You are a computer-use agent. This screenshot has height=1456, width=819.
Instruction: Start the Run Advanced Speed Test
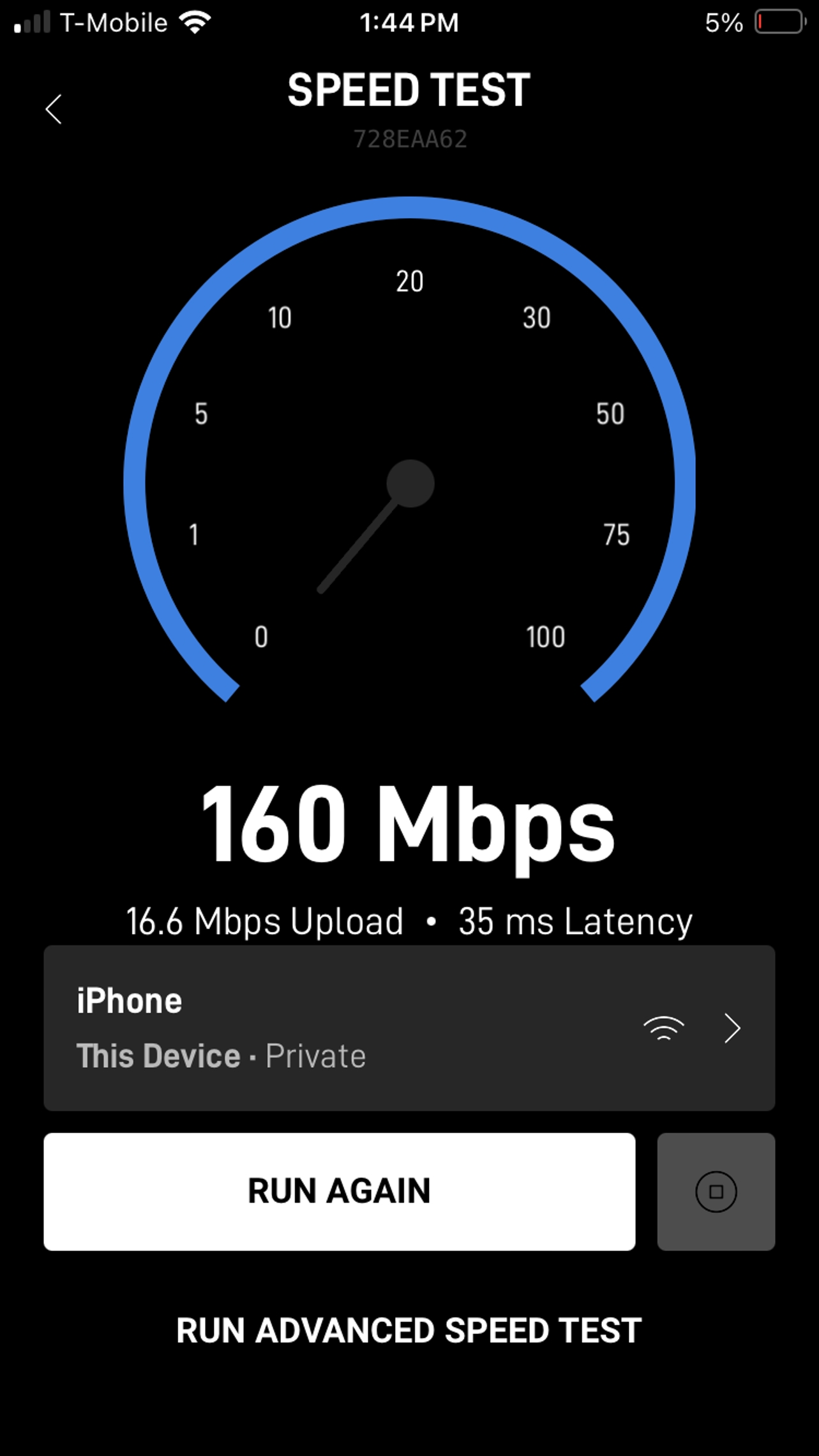(409, 1331)
